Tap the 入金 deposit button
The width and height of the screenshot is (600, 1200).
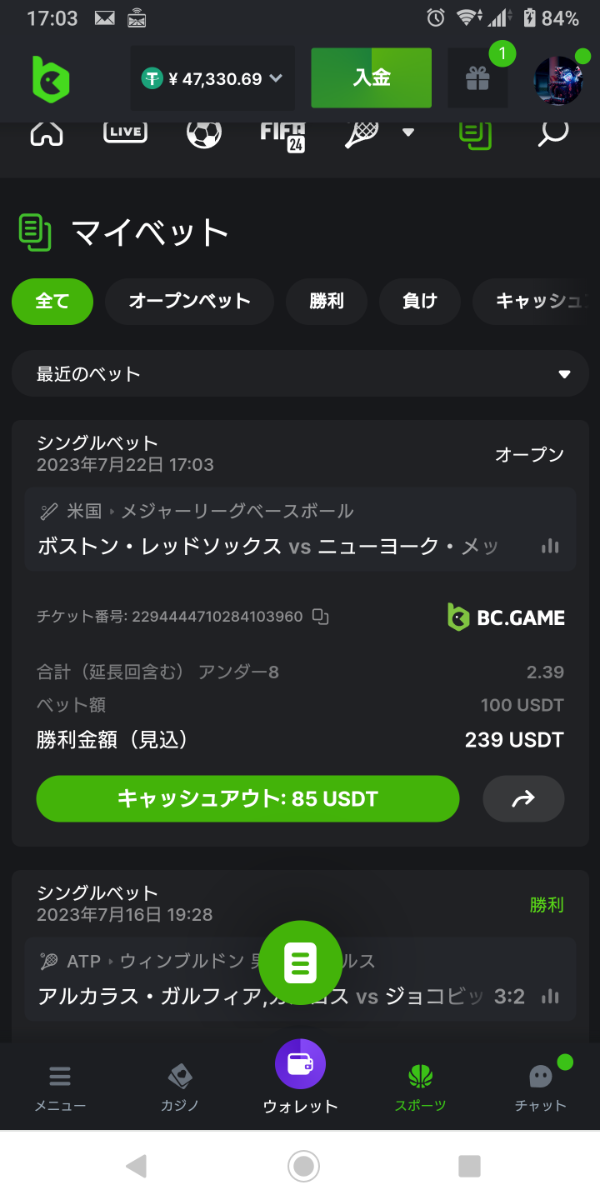371,78
